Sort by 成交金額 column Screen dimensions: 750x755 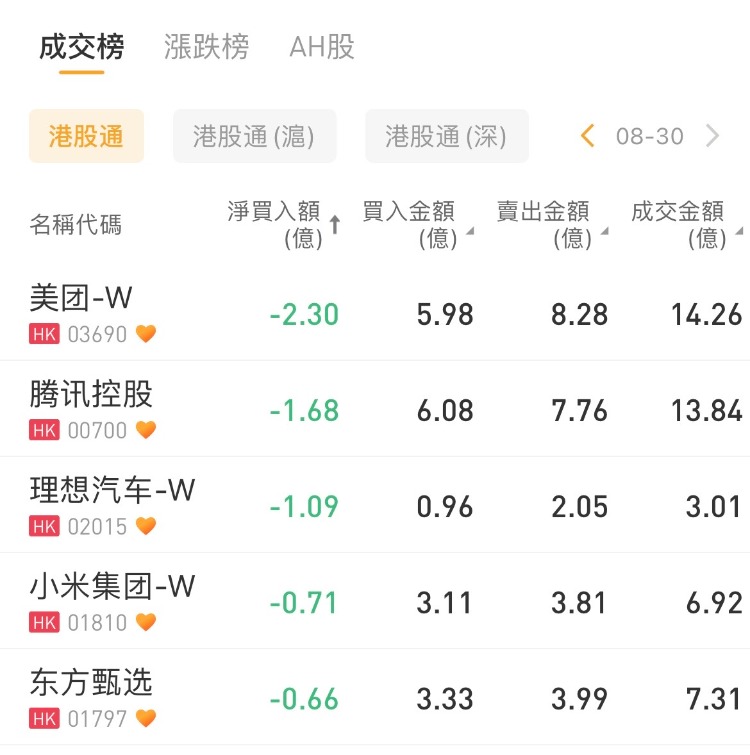pos(685,224)
